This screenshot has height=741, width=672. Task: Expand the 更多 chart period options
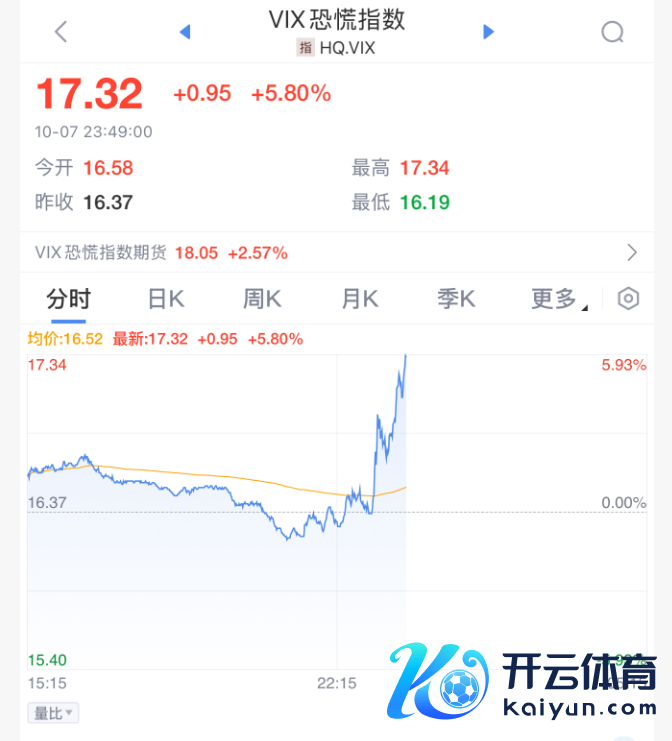pyautogui.click(x=558, y=299)
